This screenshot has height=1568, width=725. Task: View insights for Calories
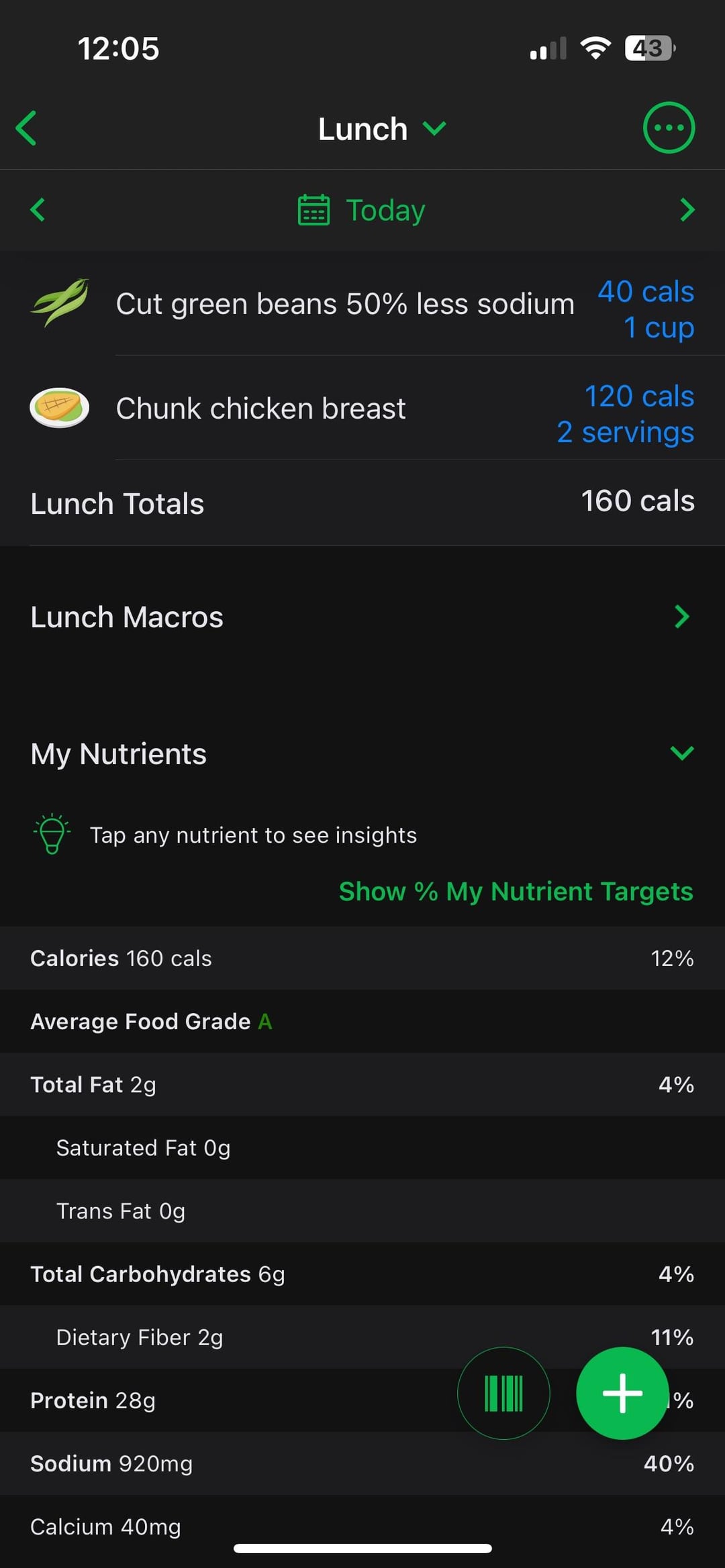pos(362,958)
